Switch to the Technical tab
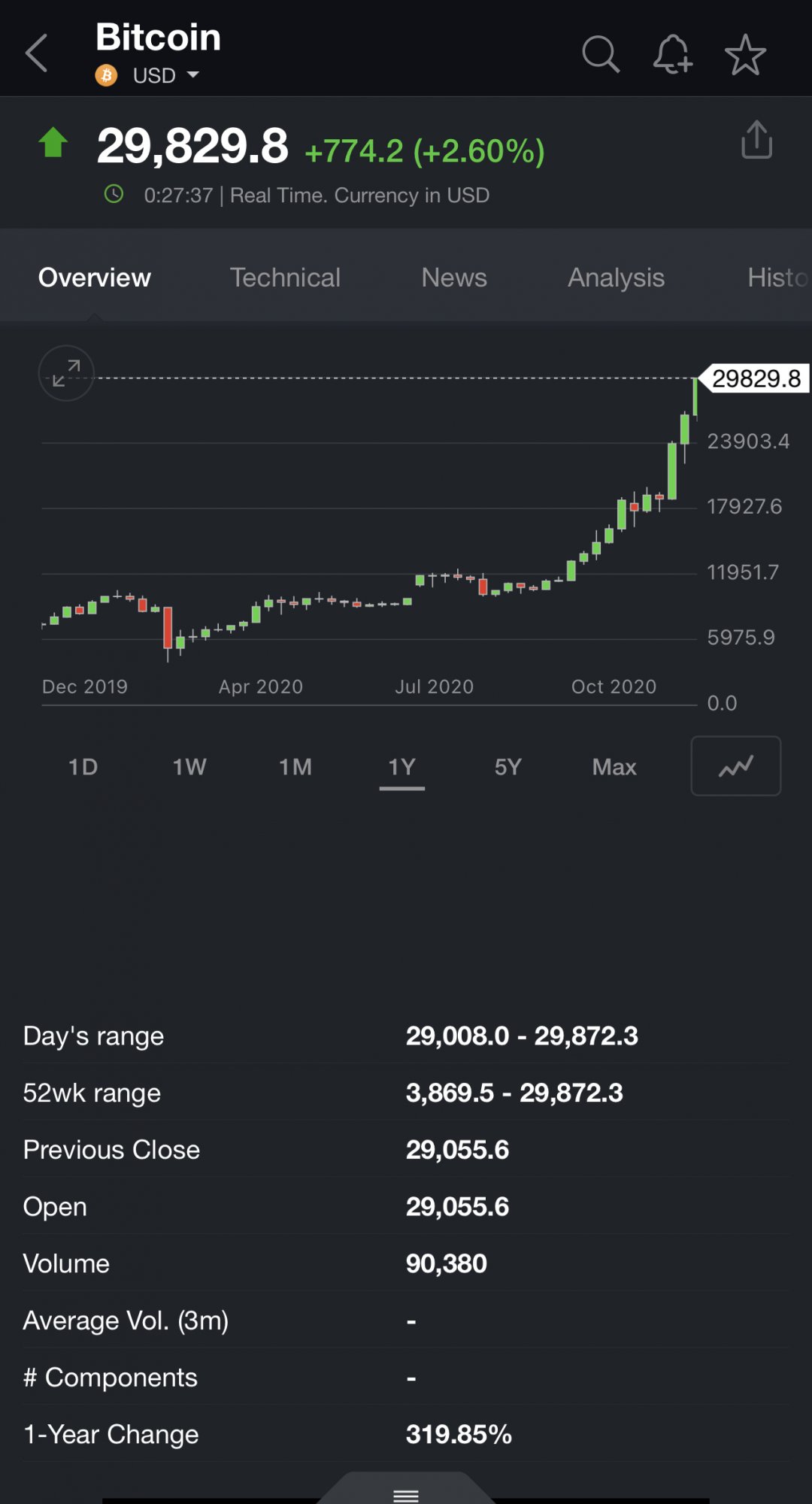The width and height of the screenshot is (812, 1504). pos(285,277)
